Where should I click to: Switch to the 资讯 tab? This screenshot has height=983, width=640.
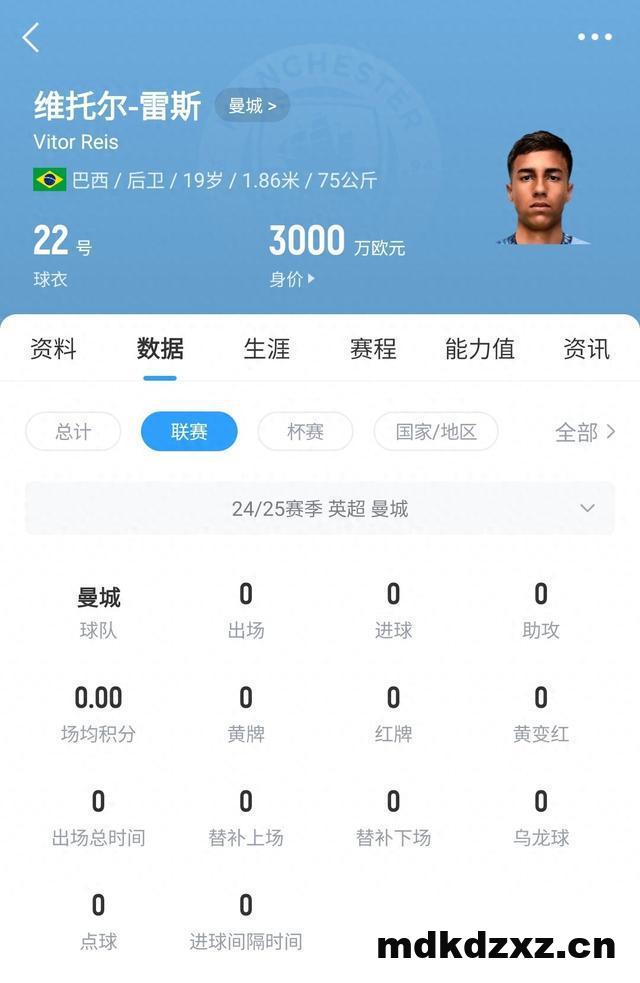pos(586,349)
